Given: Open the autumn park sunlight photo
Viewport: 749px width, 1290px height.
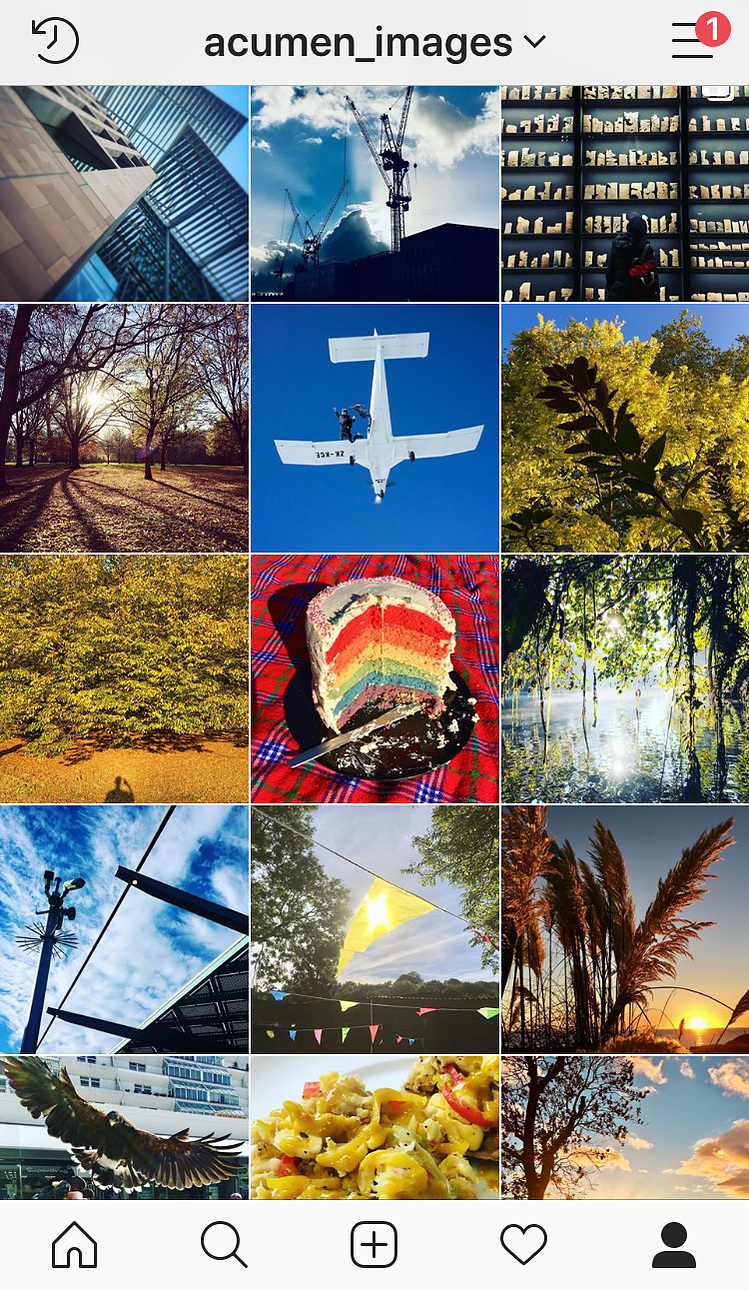Looking at the screenshot, I should pos(124,428).
